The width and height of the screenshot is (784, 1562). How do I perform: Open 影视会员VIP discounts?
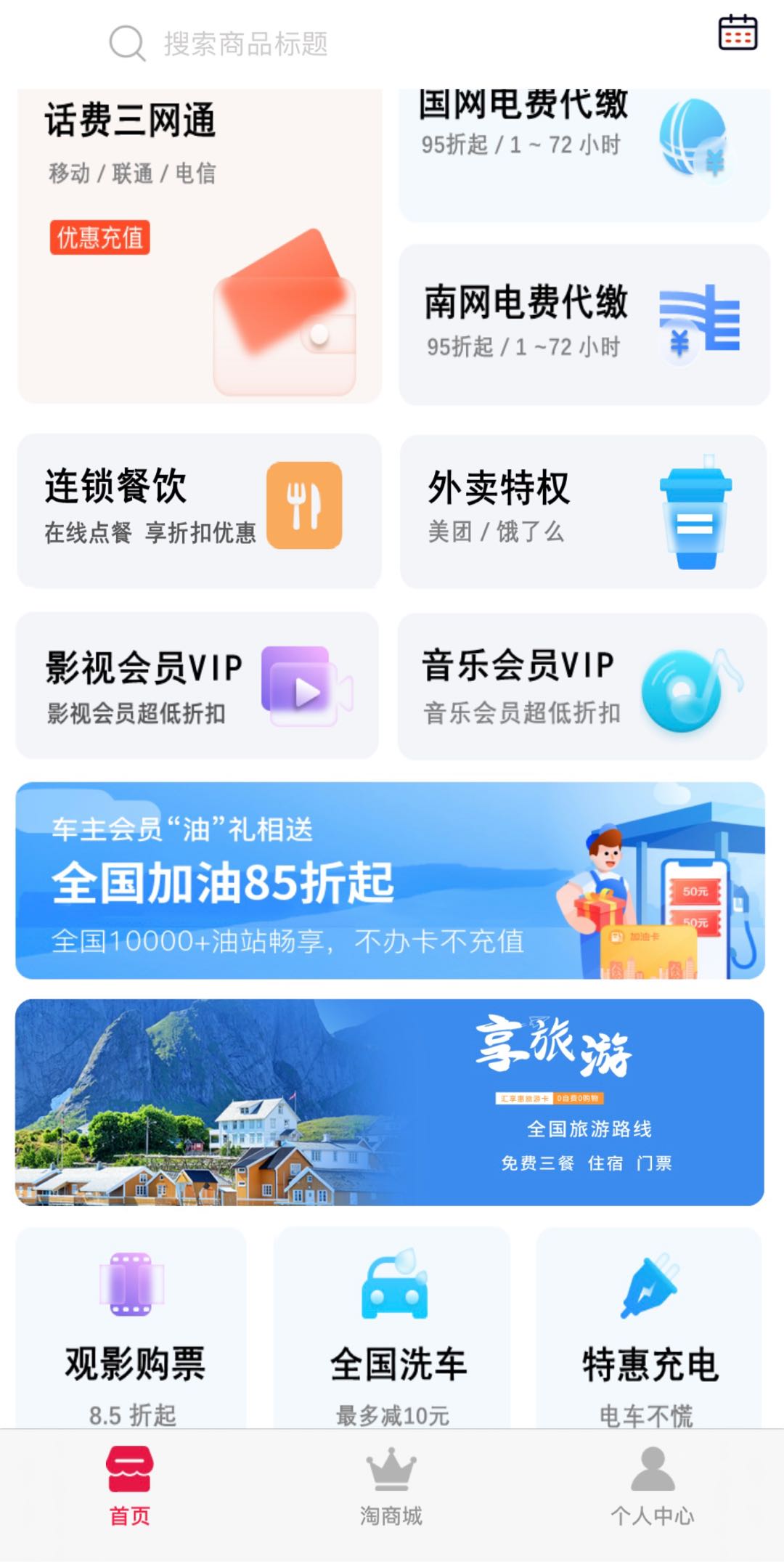click(197, 686)
